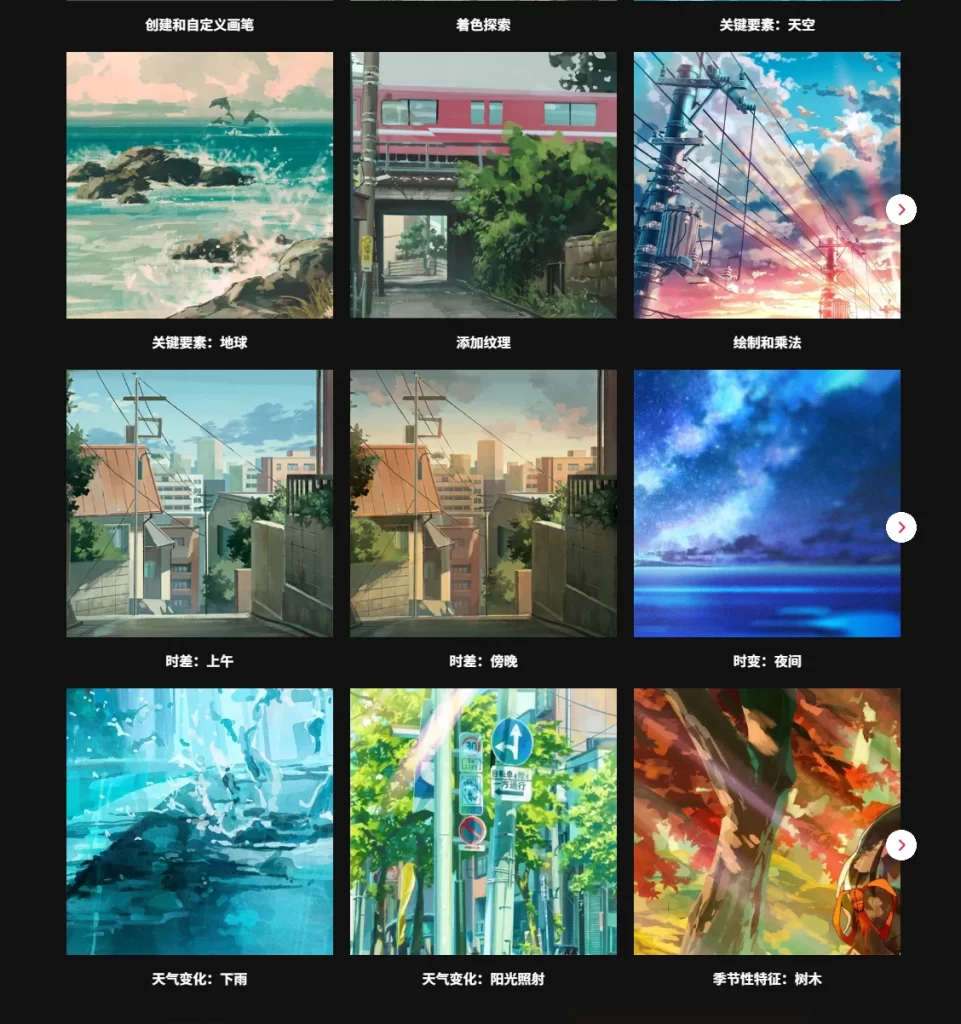Click the 天气变化：下雨 caption text

[199, 980]
